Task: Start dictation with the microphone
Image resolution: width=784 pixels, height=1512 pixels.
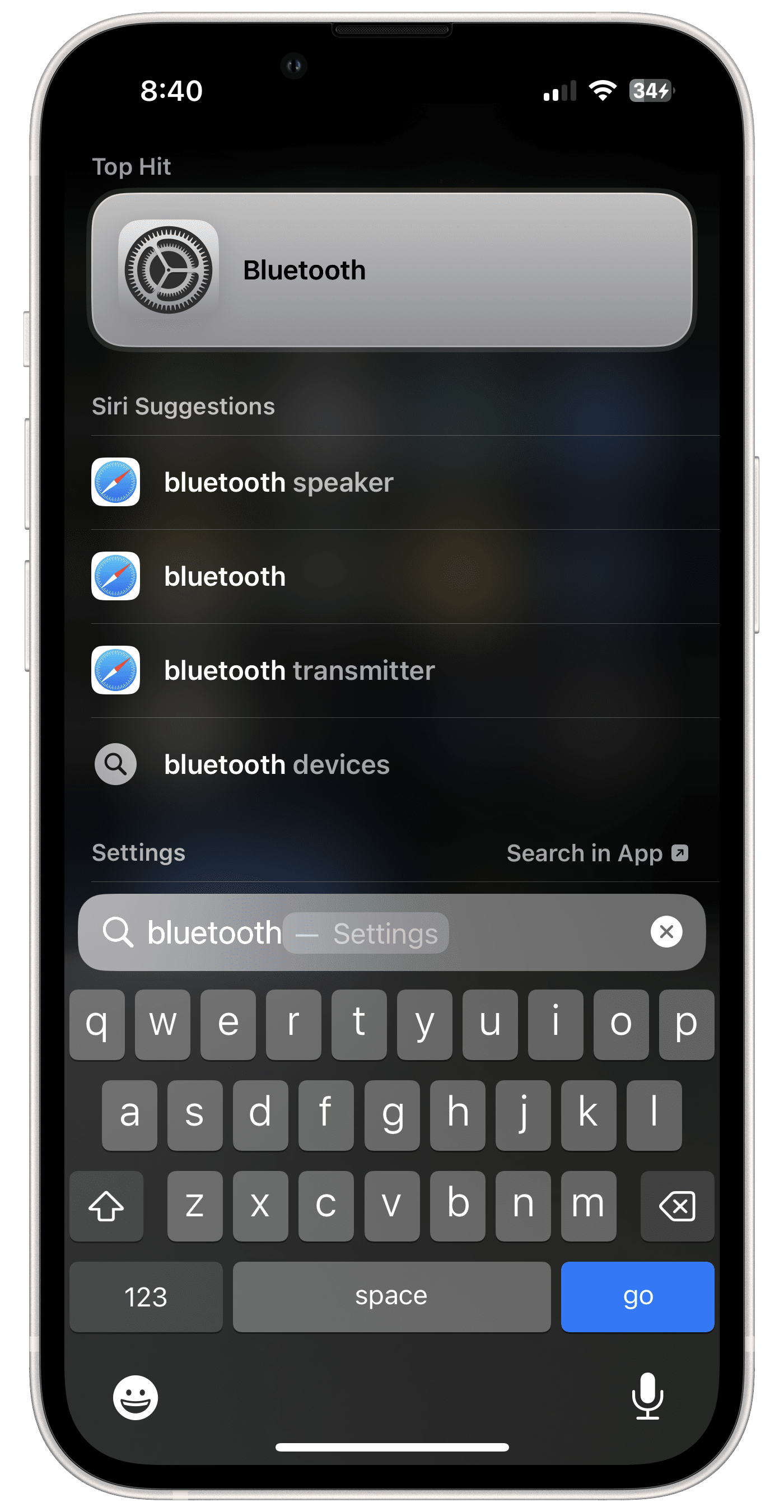Action: 647,1396
